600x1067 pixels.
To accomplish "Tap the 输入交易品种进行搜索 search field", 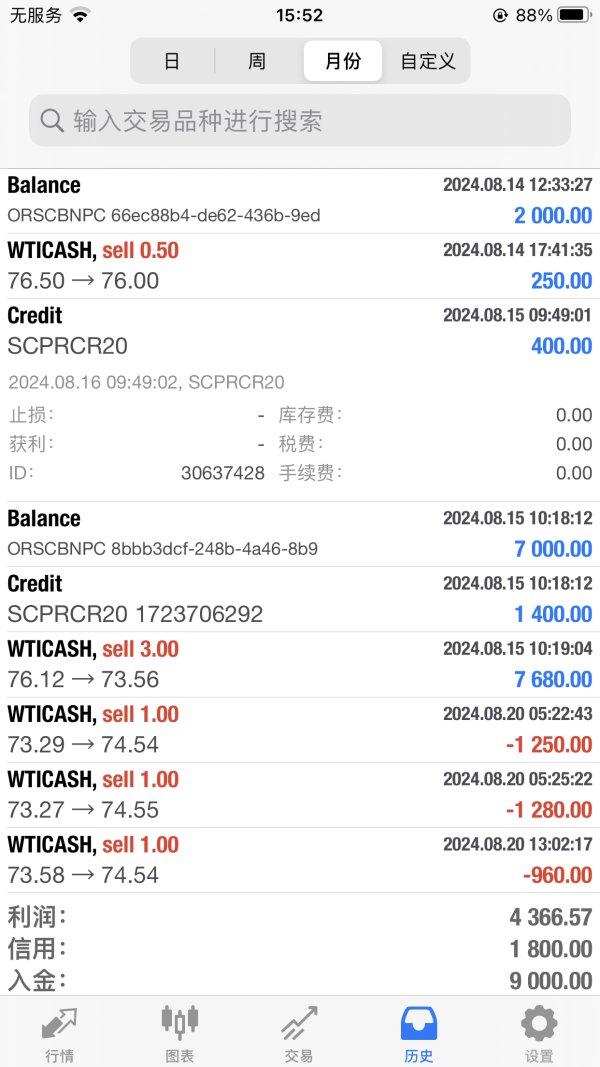I will tap(300, 121).
